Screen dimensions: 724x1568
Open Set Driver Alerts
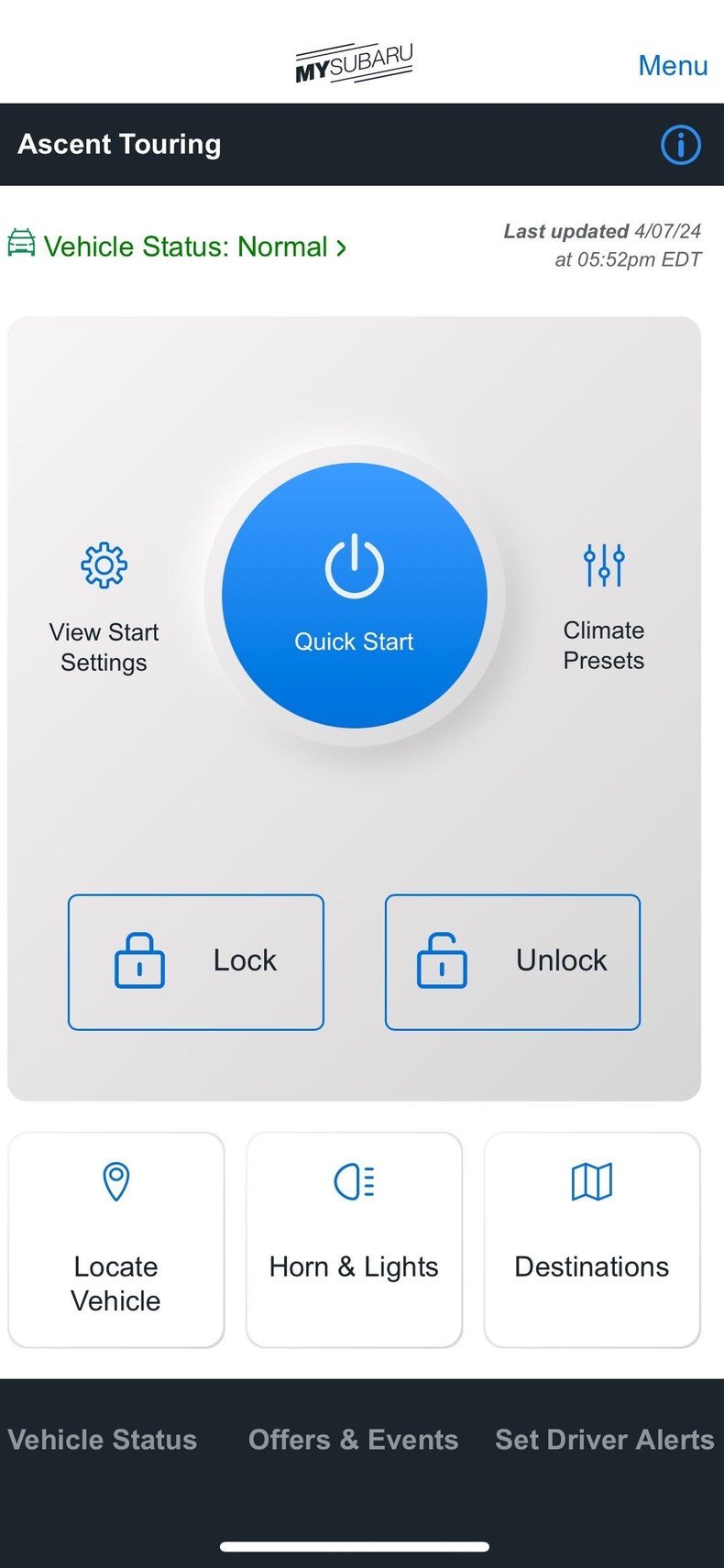[604, 1439]
